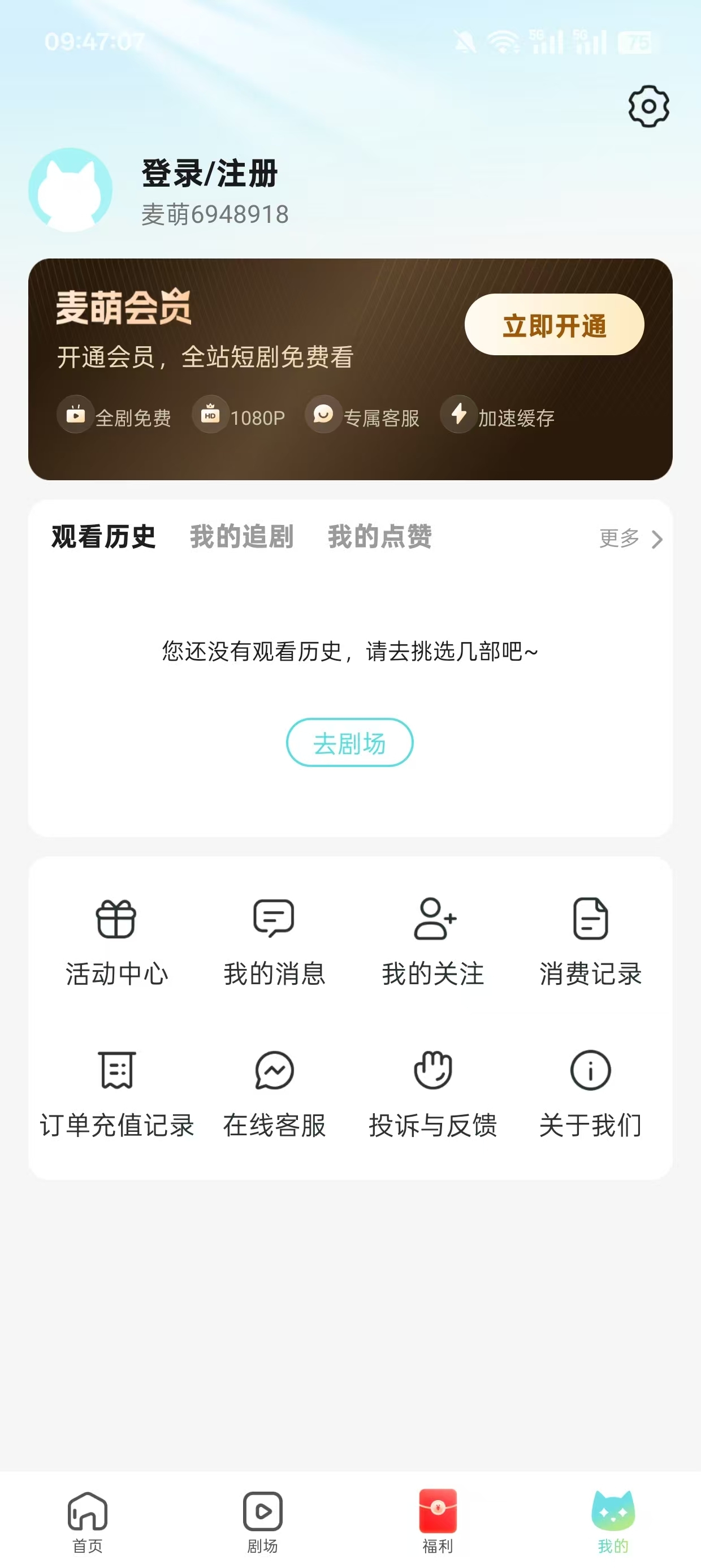Expand the history list via 更多 chevron
The image size is (701, 1568).
pyautogui.click(x=628, y=538)
